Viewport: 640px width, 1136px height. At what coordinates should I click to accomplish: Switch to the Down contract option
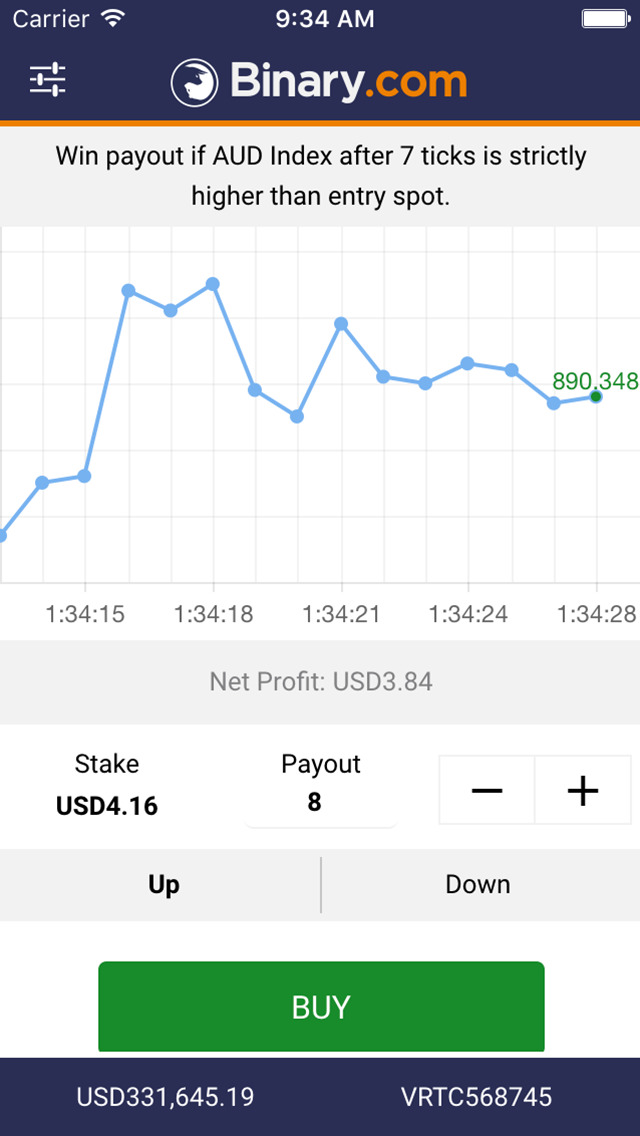coord(481,885)
